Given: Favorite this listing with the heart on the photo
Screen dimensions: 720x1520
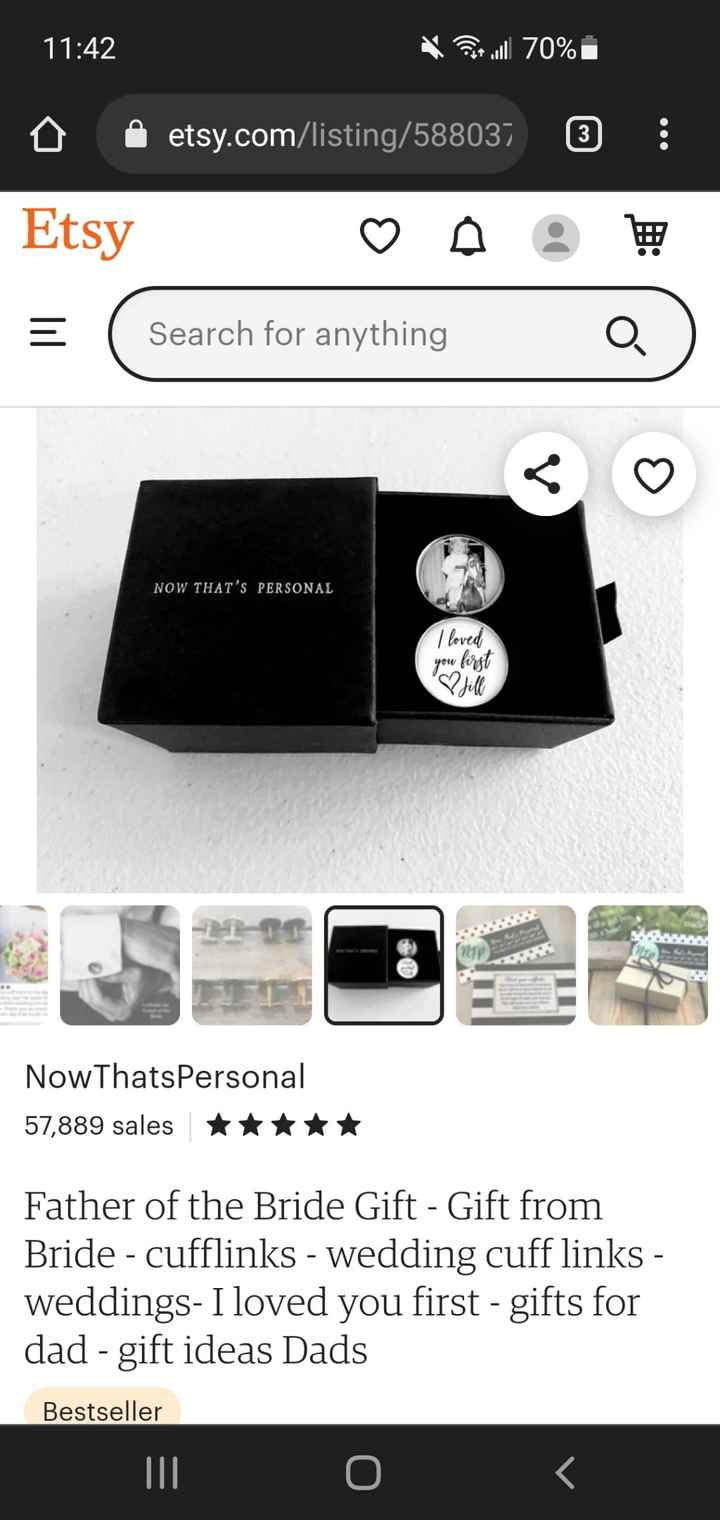Looking at the screenshot, I should click(654, 475).
